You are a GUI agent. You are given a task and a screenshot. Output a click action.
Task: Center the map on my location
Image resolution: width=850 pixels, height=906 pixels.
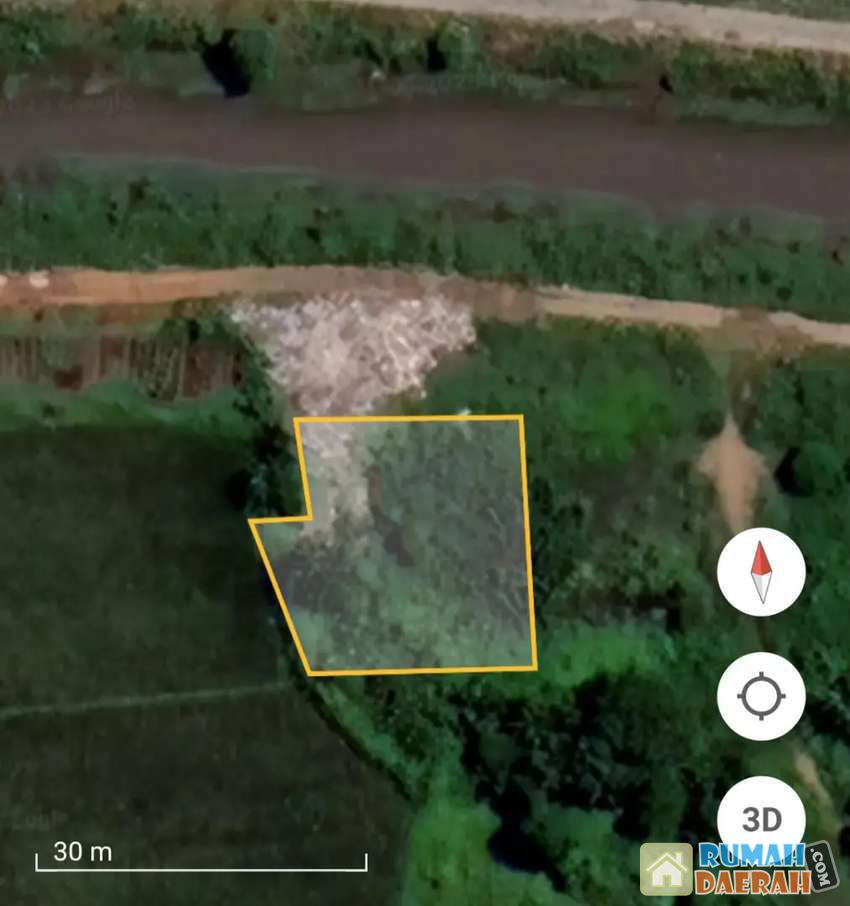point(761,696)
